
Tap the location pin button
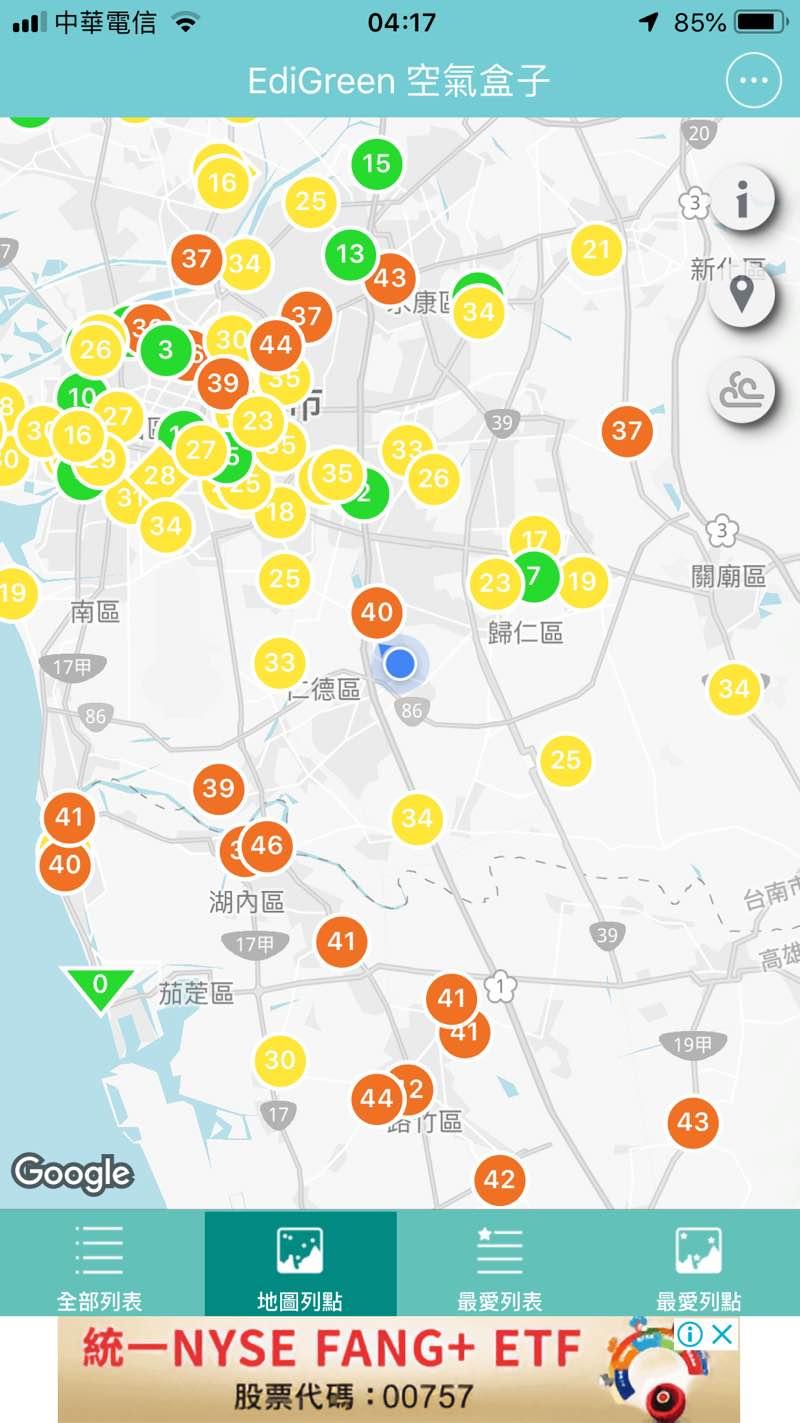tap(742, 295)
